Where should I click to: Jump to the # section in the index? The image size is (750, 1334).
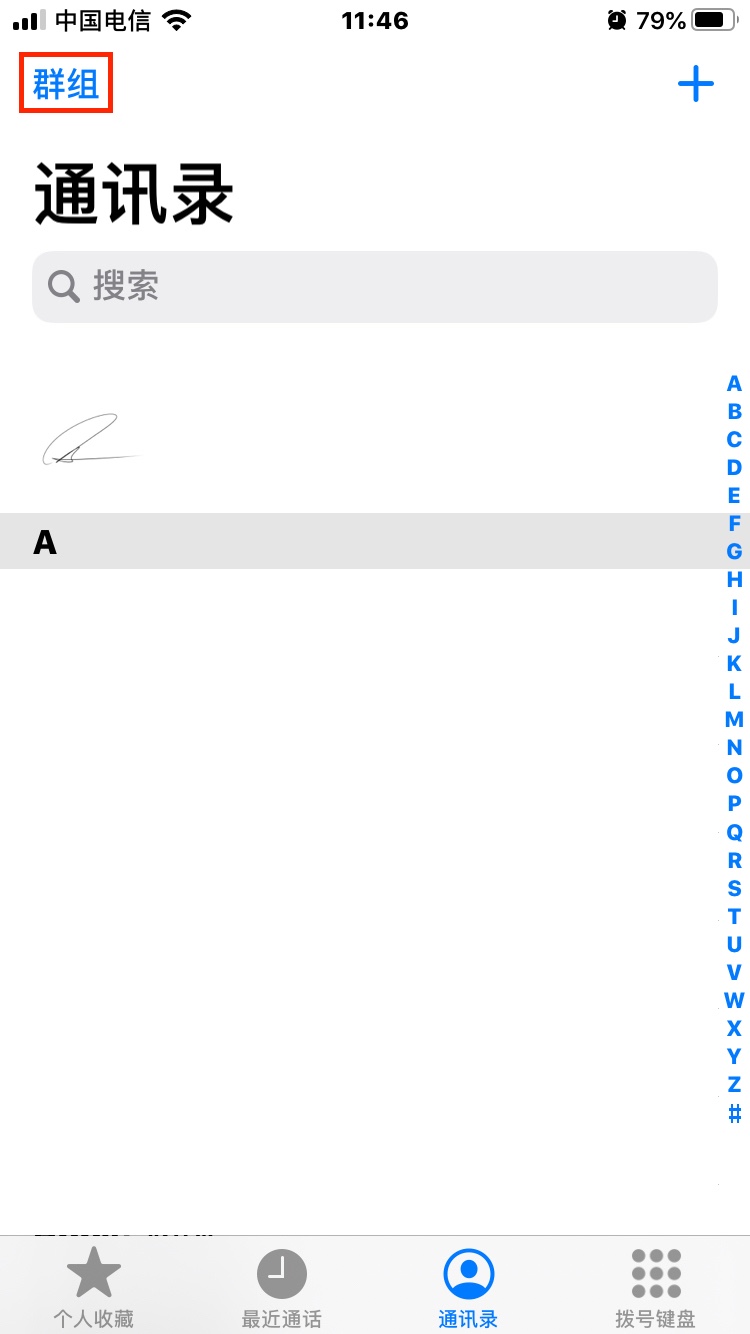[734, 1112]
